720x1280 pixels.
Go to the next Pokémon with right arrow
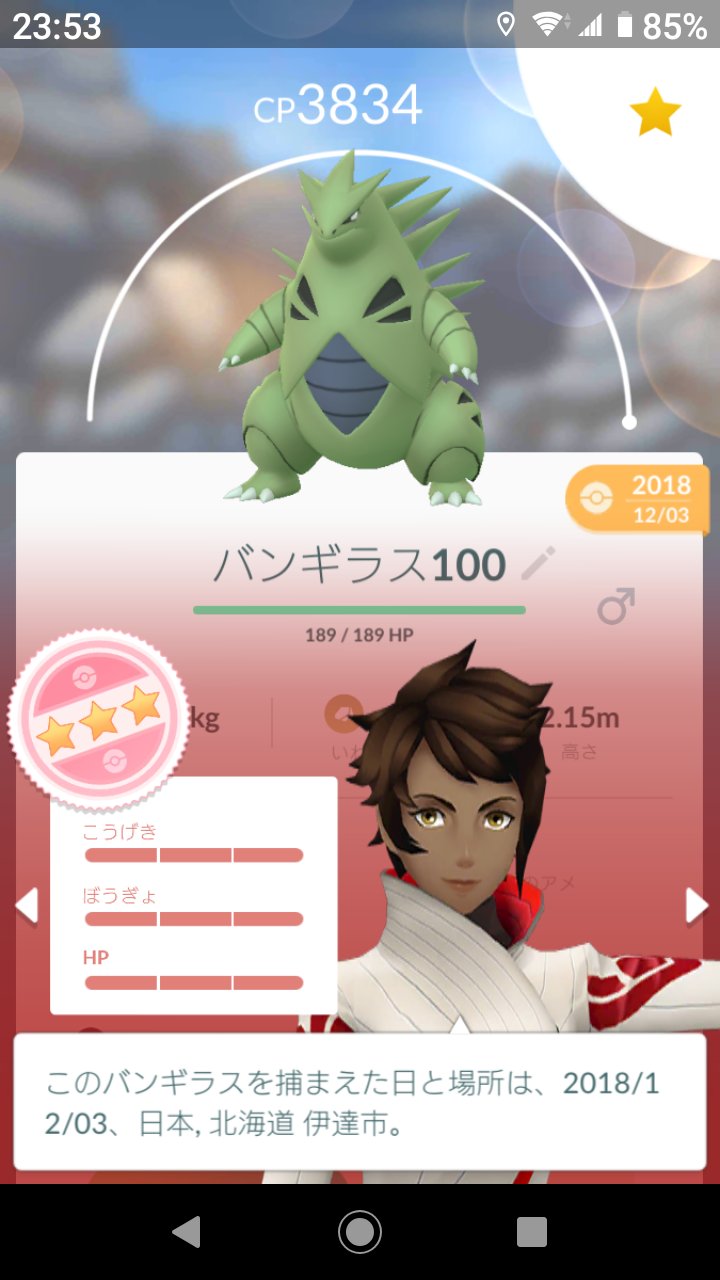pos(695,906)
